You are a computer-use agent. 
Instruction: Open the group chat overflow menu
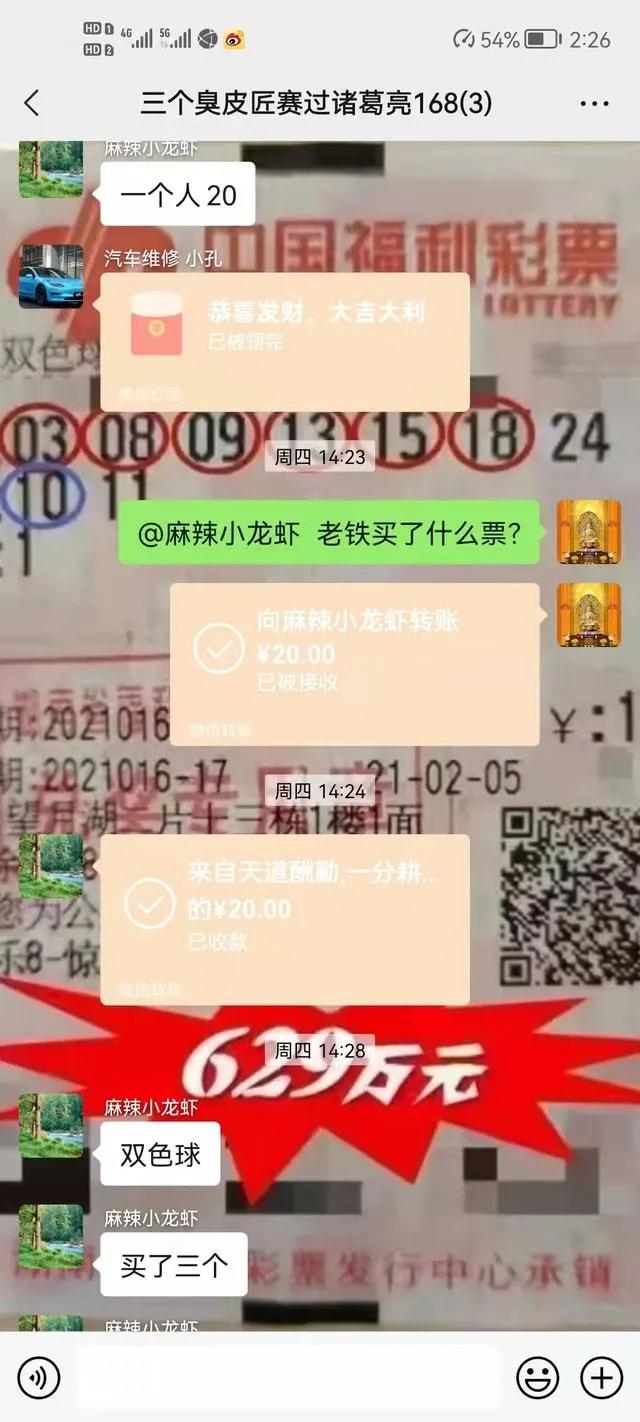[594, 103]
